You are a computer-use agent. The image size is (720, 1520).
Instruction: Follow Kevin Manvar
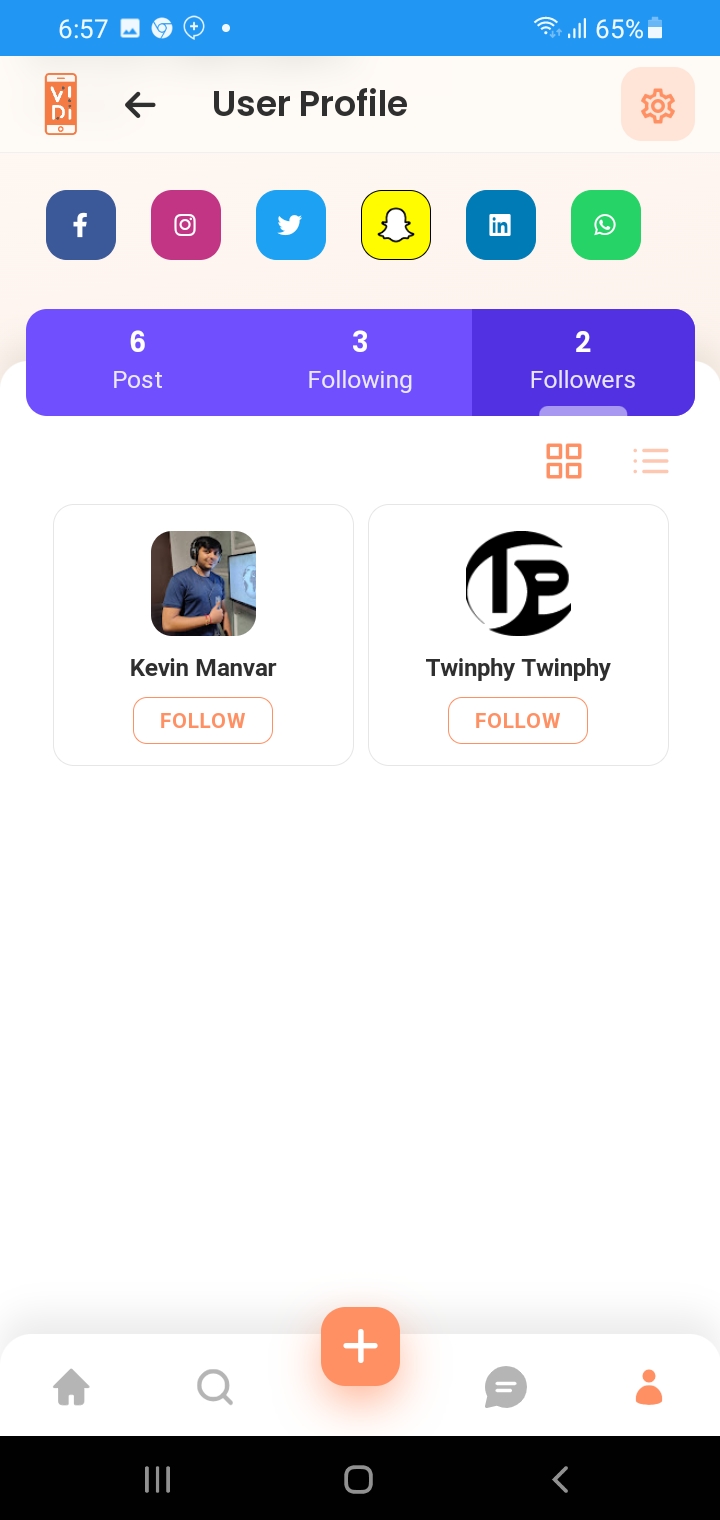[203, 720]
